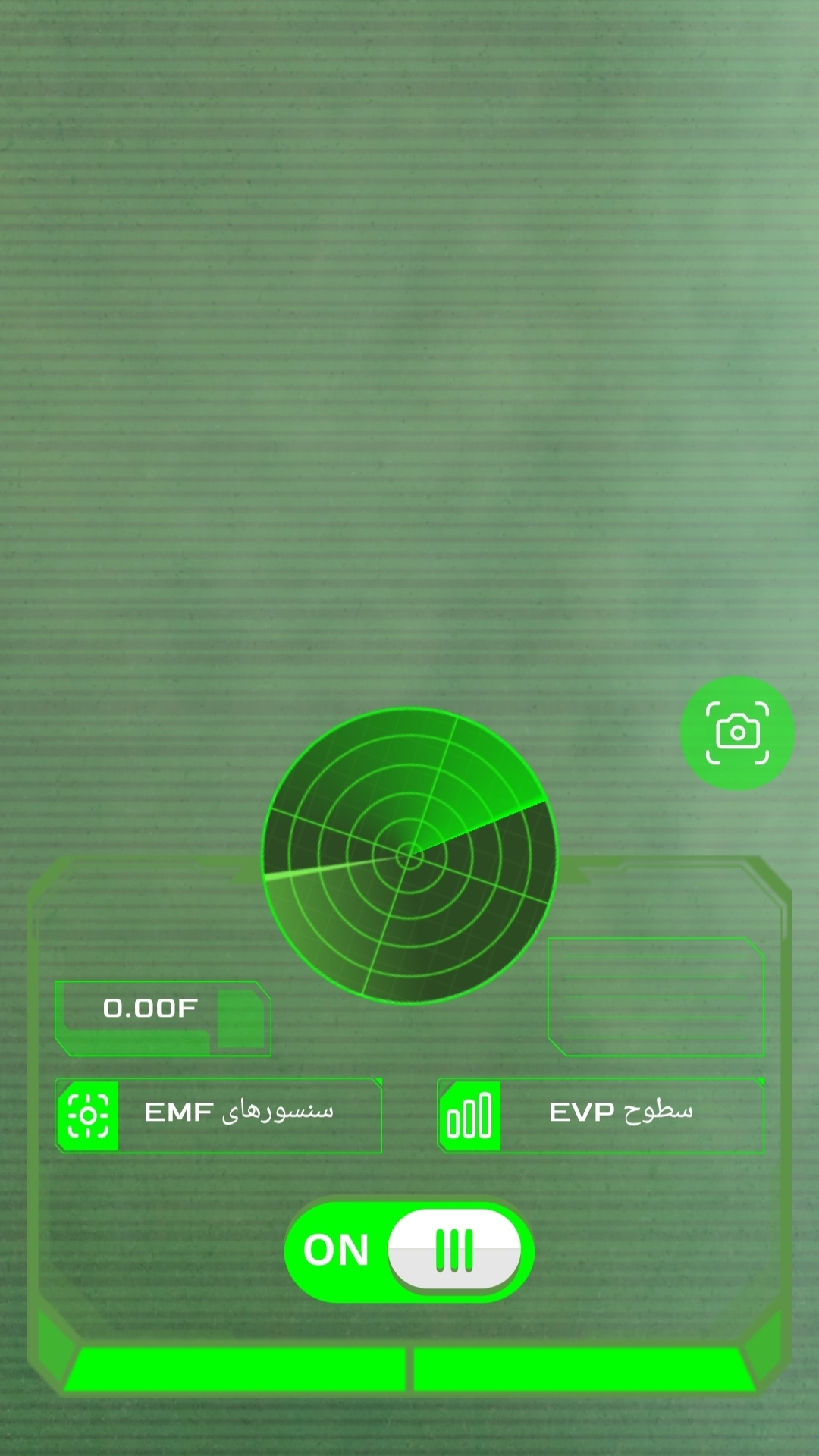The width and height of the screenshot is (819, 1456).
Task: Capture a photo with the camera button
Action: click(737, 733)
